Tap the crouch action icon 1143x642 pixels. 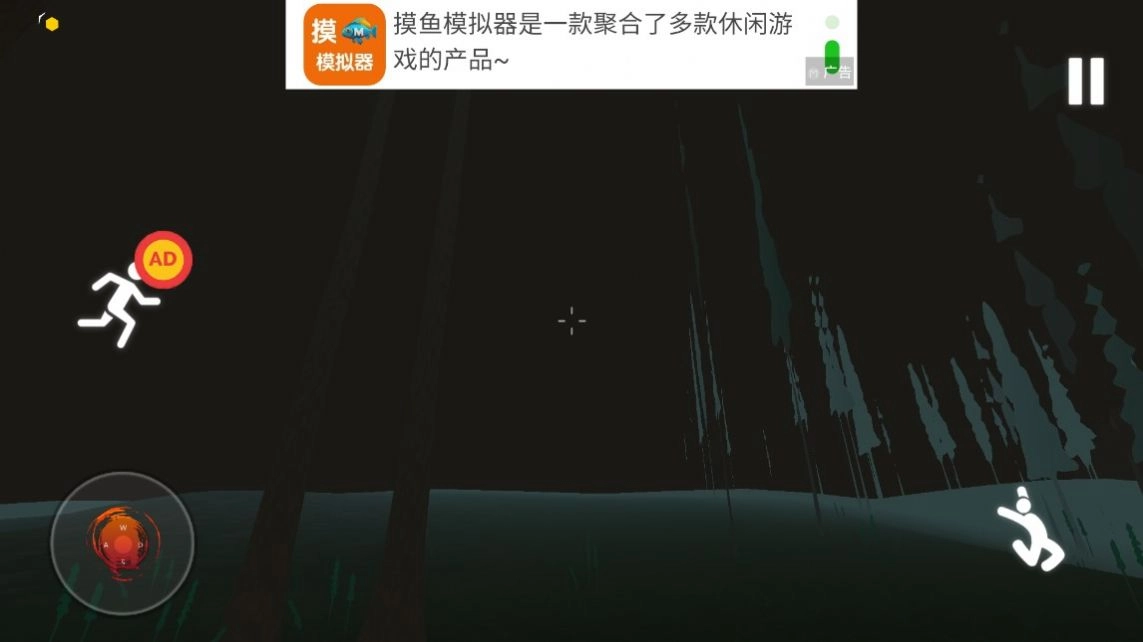coord(1029,530)
